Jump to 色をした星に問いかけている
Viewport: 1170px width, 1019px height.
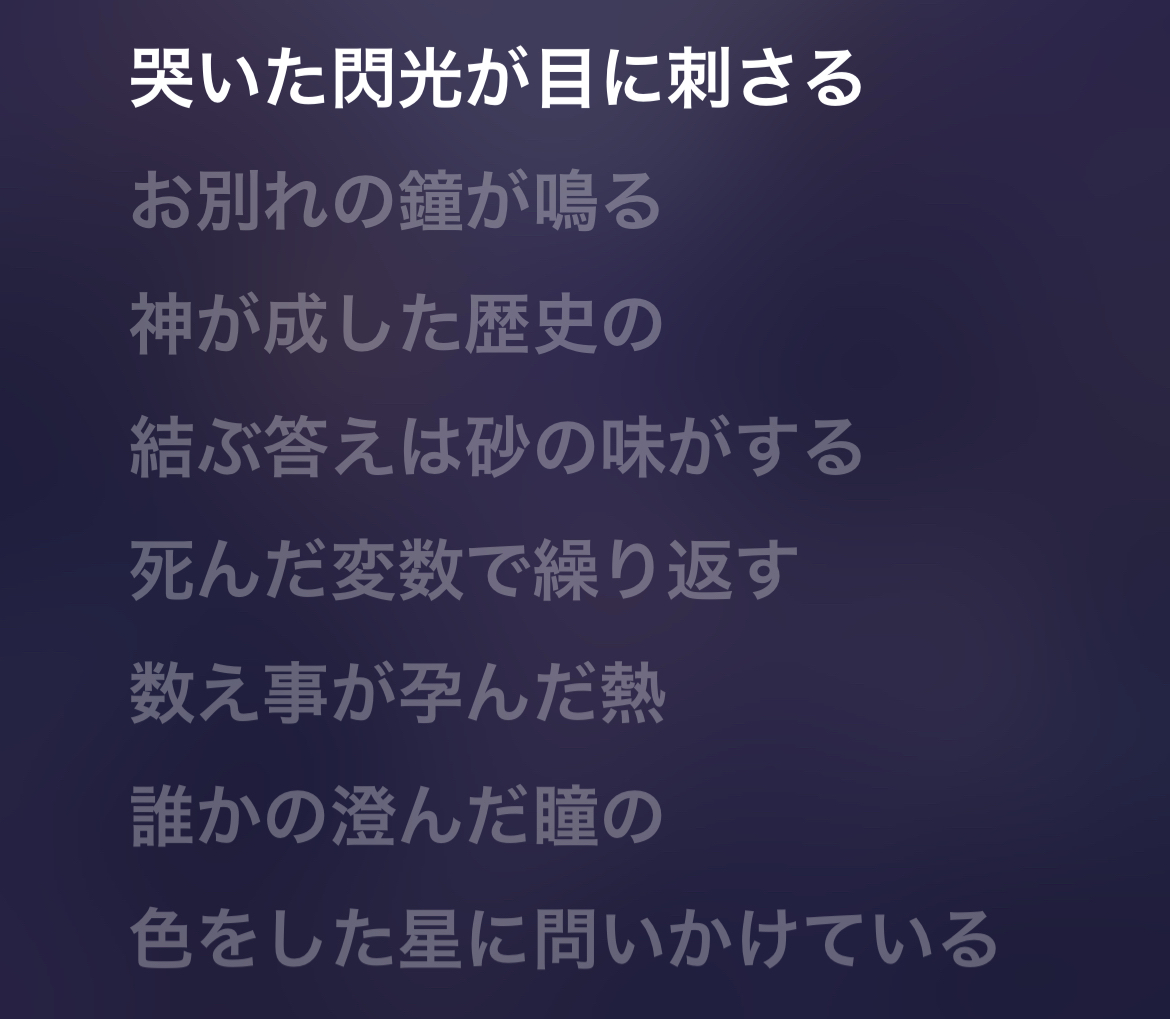(564, 941)
